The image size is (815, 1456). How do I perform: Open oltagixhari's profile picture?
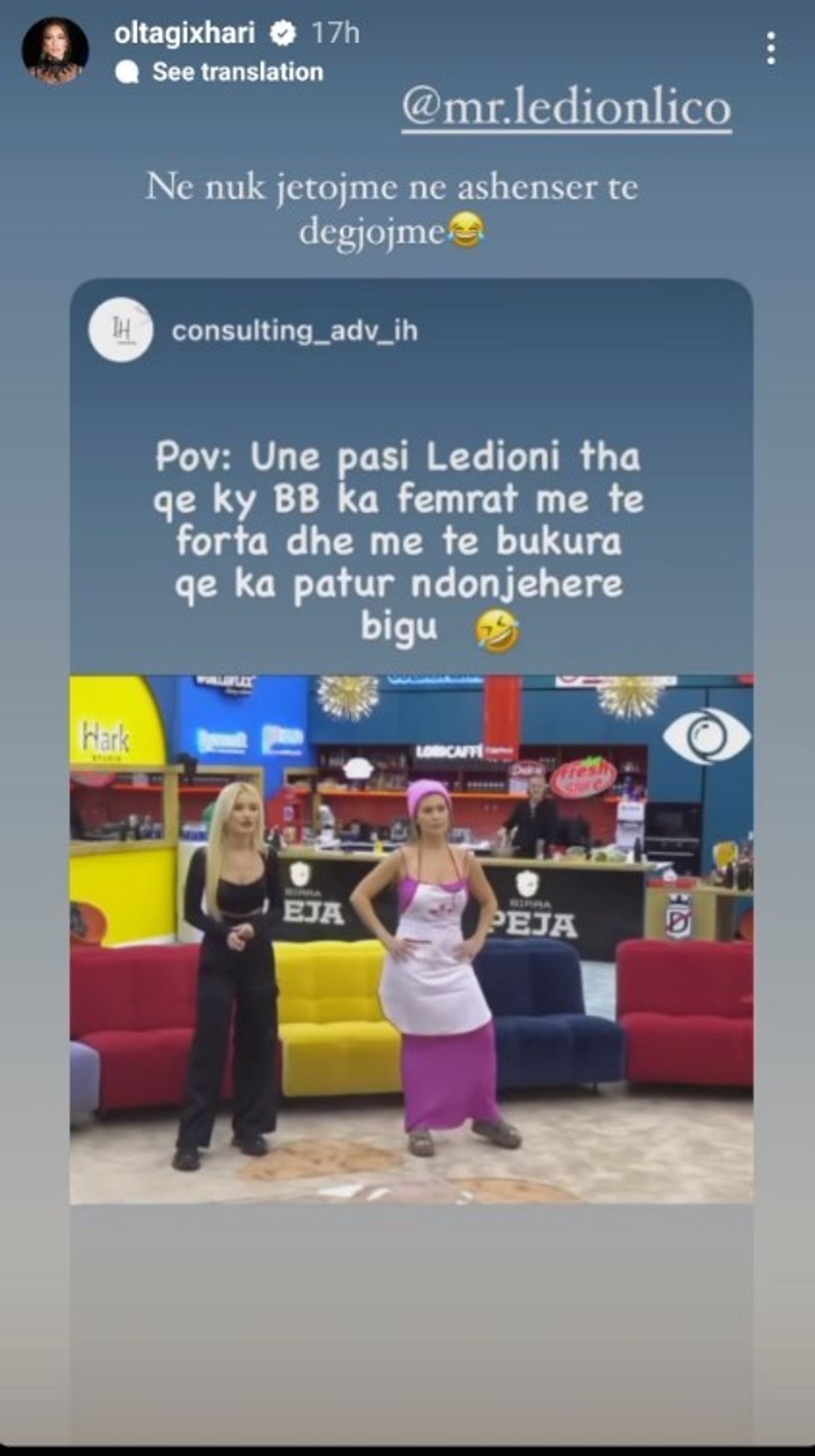tap(55, 51)
